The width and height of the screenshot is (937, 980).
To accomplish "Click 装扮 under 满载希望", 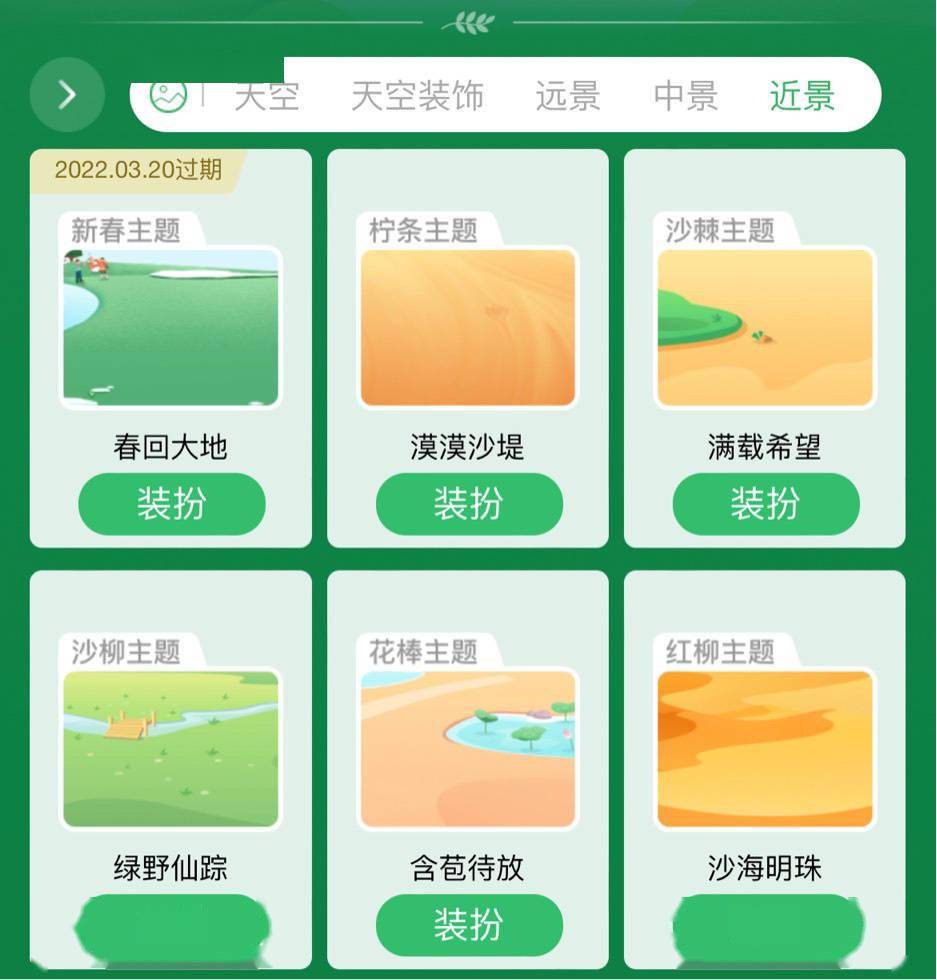I will click(x=765, y=504).
